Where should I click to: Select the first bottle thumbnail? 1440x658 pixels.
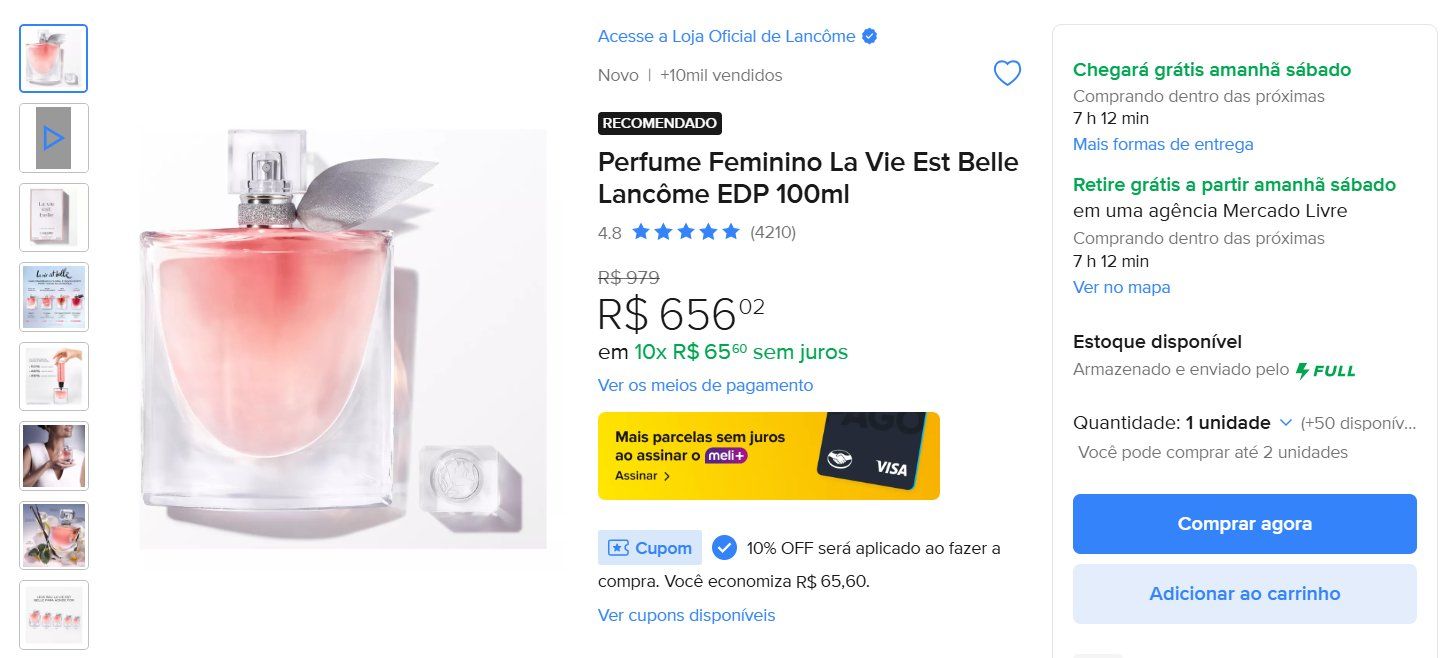click(54, 58)
